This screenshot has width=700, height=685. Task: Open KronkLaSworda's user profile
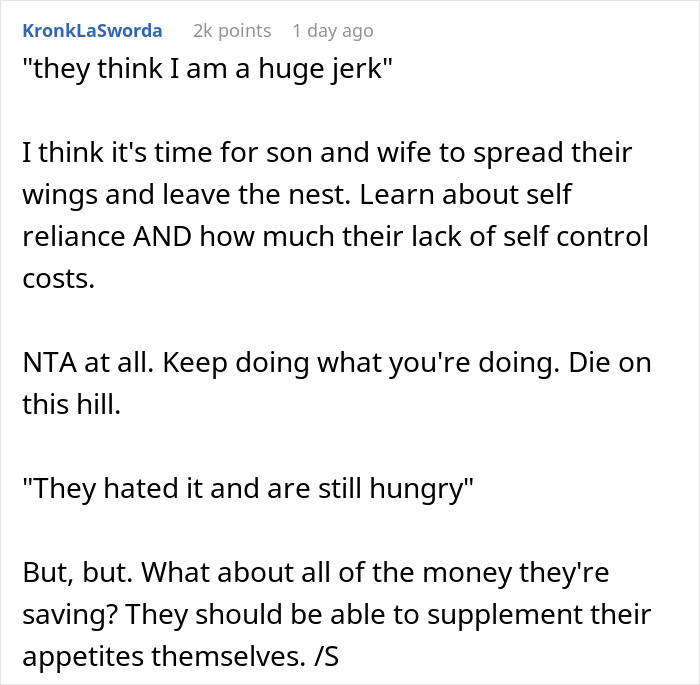click(91, 30)
